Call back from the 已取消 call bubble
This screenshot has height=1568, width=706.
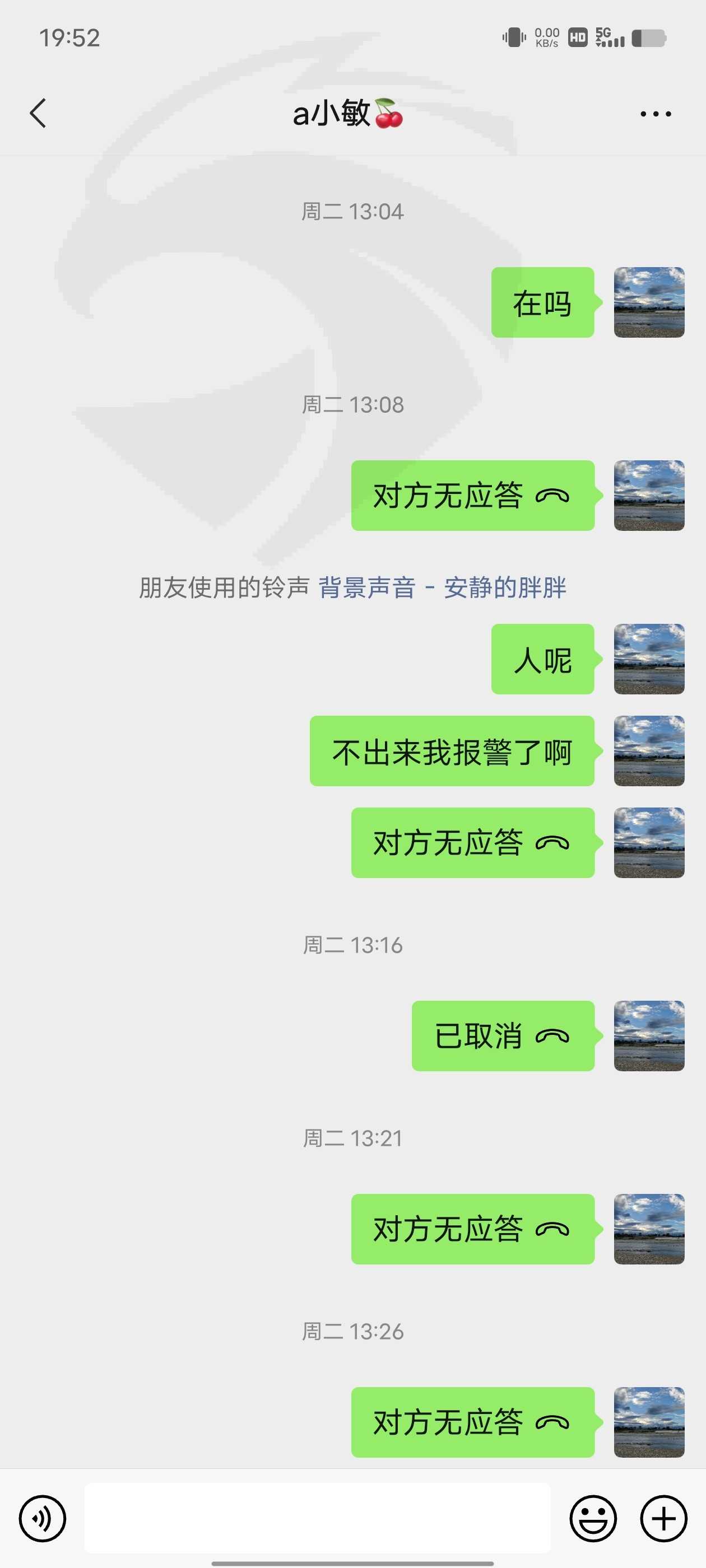point(503,1035)
